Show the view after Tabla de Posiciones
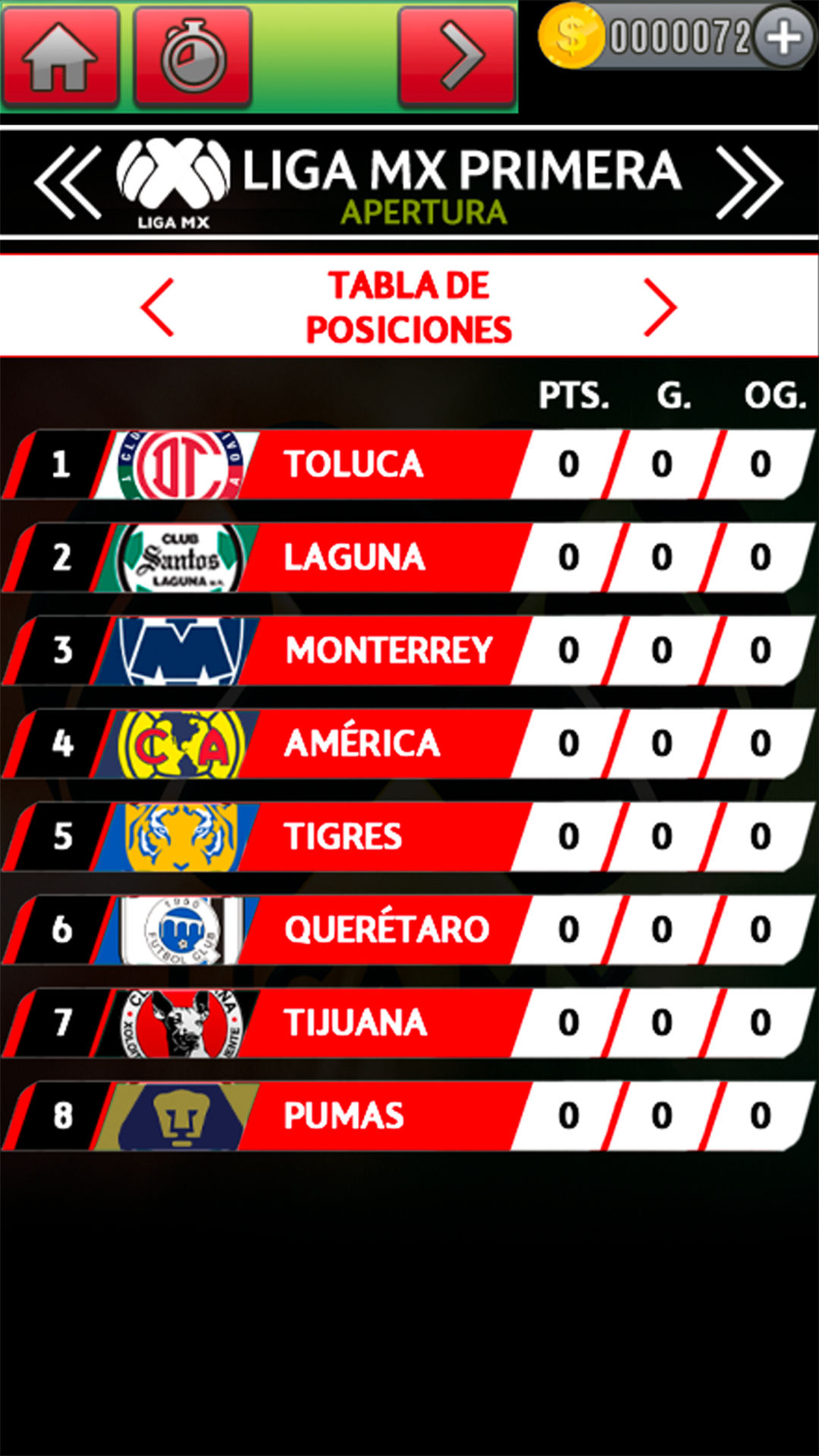Image resolution: width=819 pixels, height=1456 pixels. click(660, 307)
